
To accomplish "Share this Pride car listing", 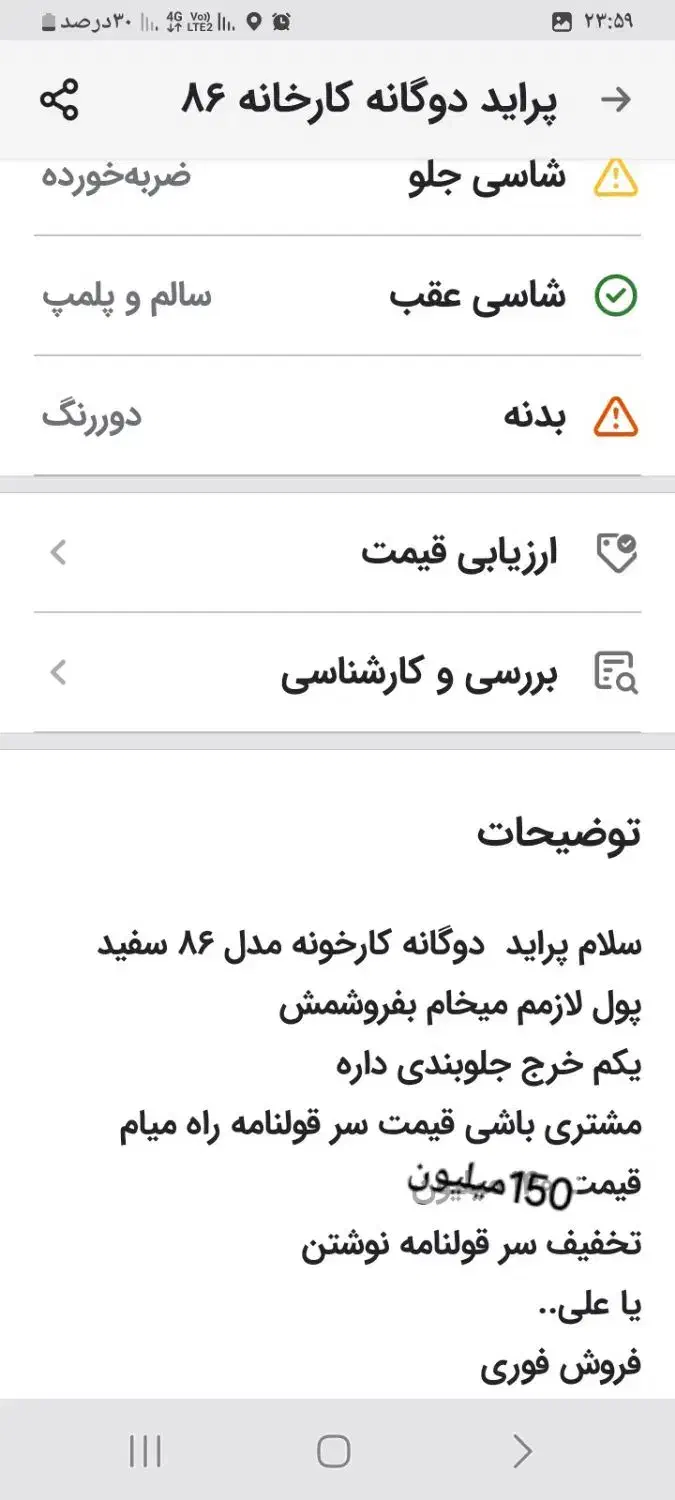I will click(59, 99).
